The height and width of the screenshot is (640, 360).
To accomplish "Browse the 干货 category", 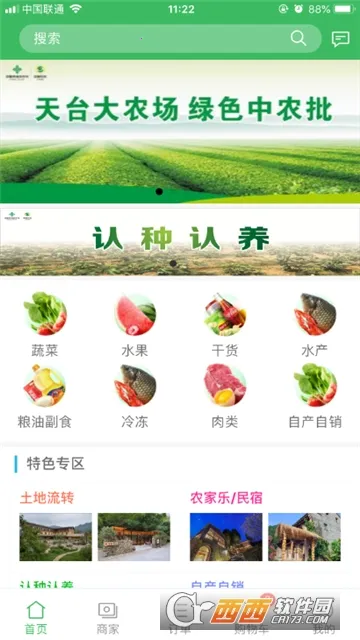I will tap(225, 325).
